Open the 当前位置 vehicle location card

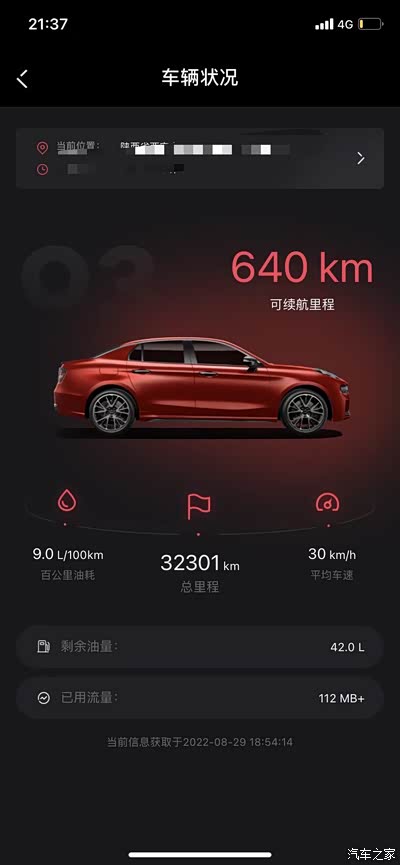(x=200, y=158)
